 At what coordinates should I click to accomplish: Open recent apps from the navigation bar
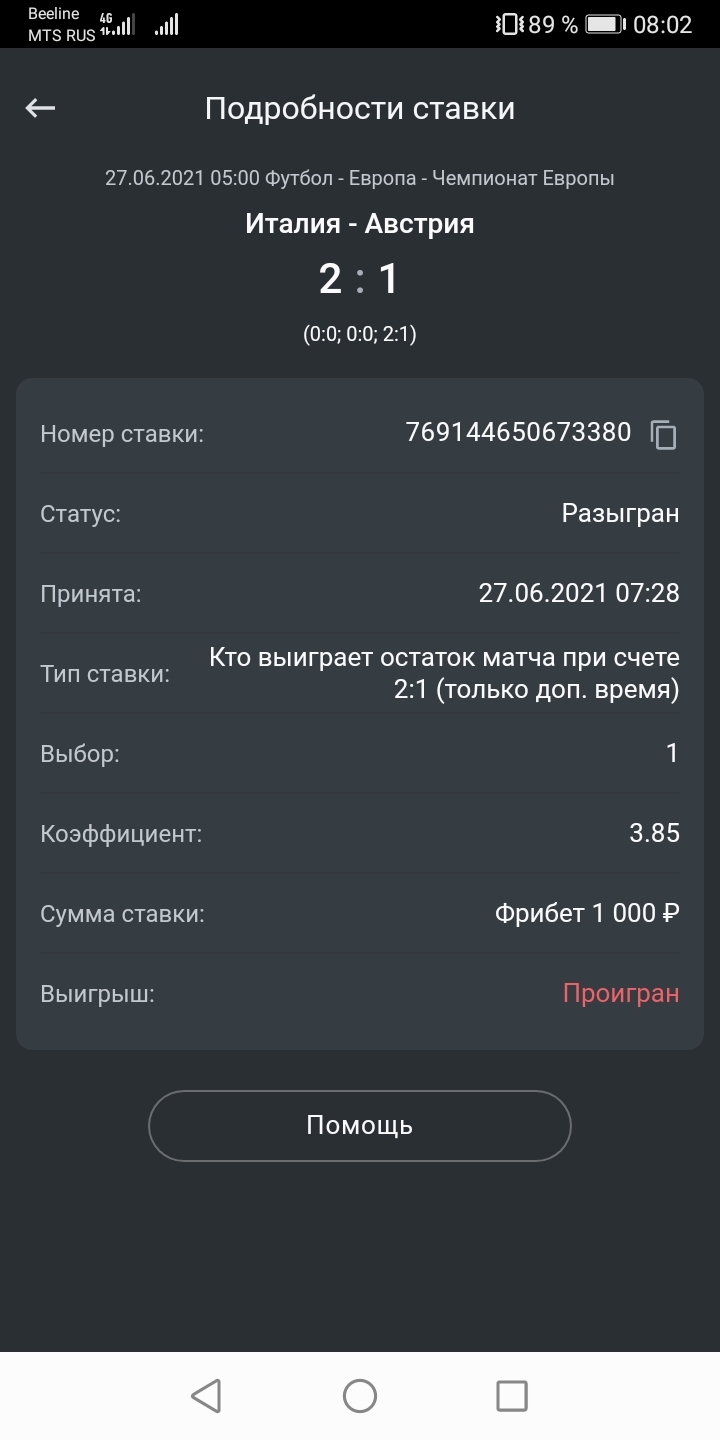point(512,1395)
